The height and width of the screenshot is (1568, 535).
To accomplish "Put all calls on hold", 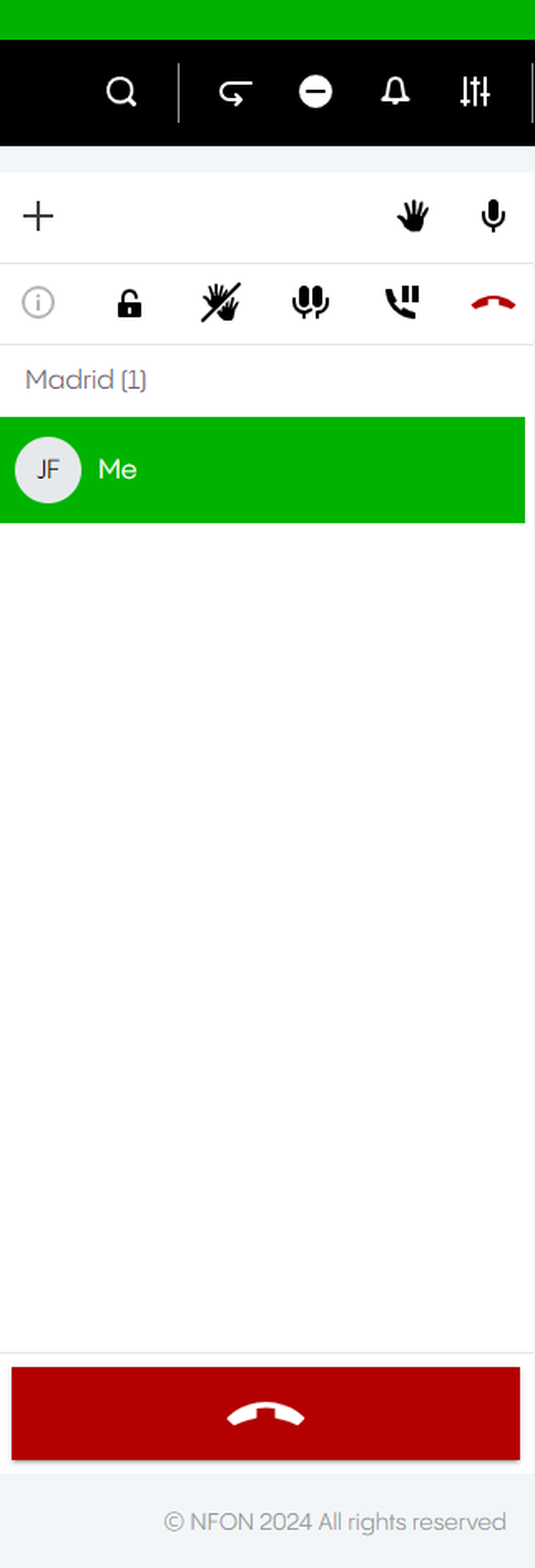I will [402, 302].
